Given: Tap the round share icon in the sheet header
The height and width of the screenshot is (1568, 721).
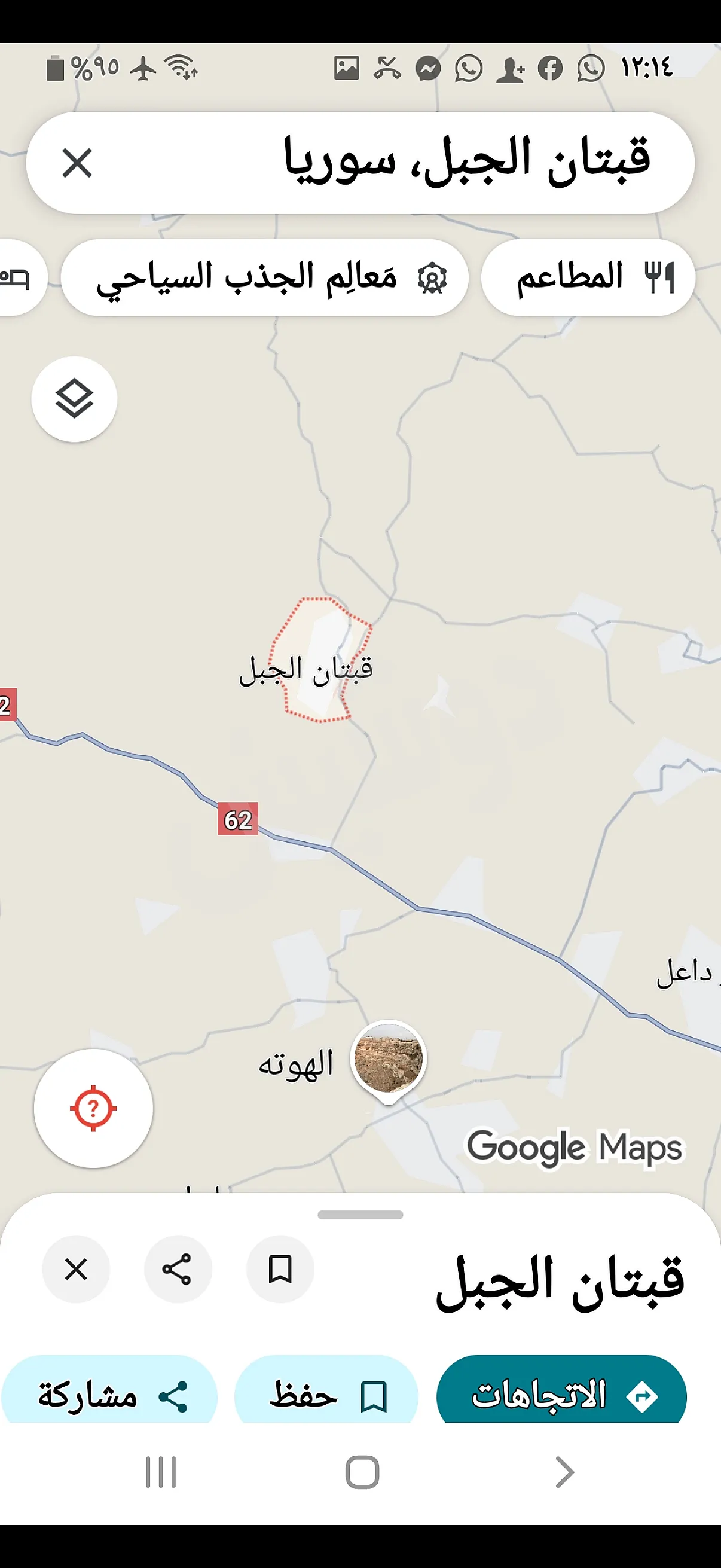Looking at the screenshot, I should point(178,1269).
